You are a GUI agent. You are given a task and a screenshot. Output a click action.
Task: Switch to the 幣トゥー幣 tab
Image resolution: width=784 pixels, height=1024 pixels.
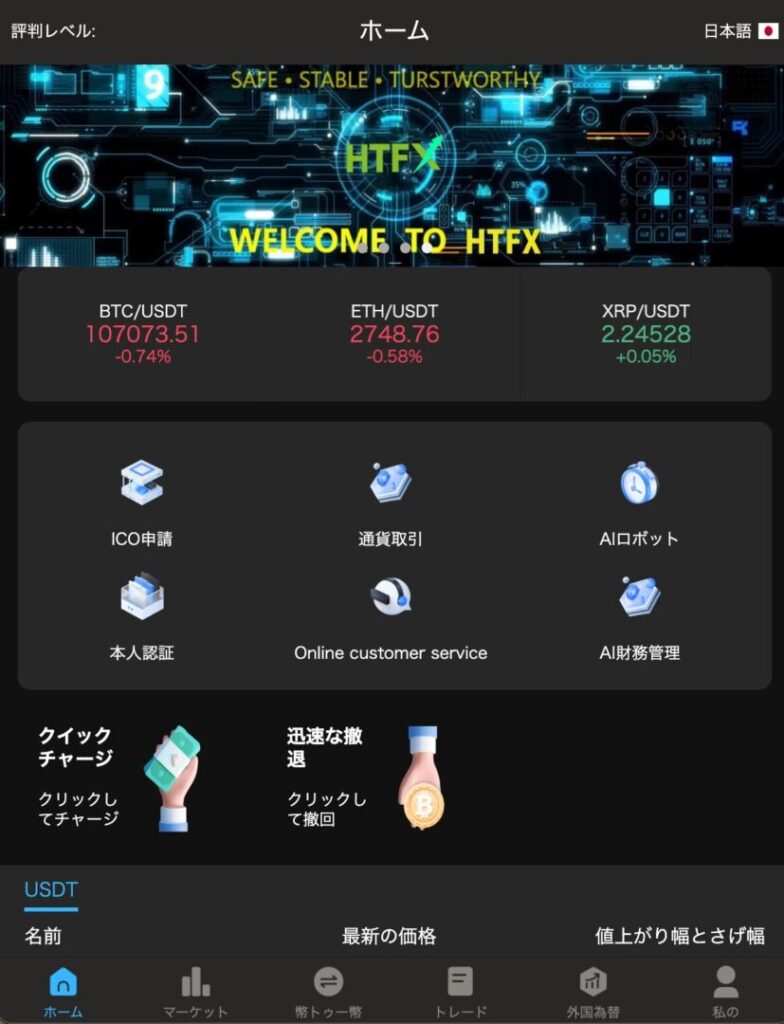pyautogui.click(x=328, y=992)
